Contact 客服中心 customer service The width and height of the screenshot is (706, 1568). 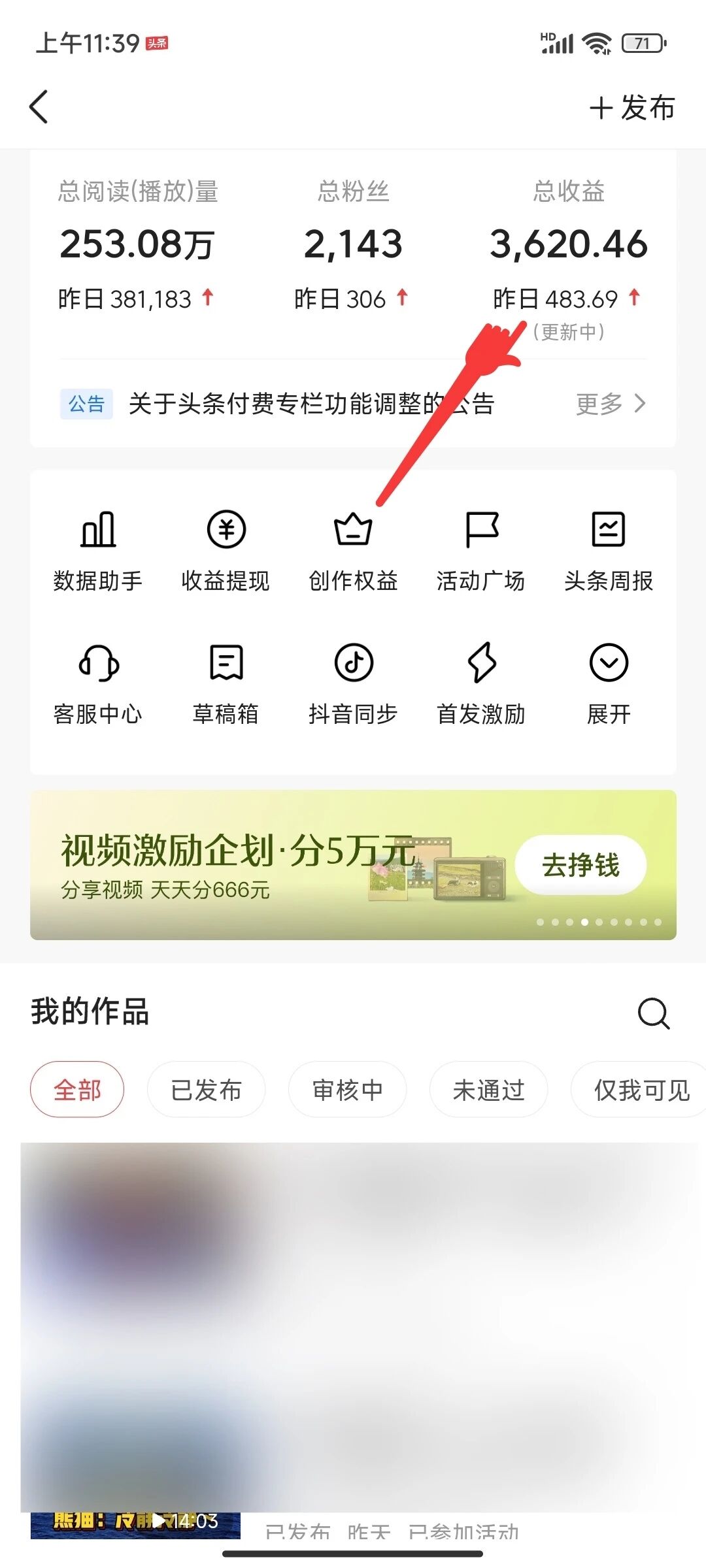point(98,683)
